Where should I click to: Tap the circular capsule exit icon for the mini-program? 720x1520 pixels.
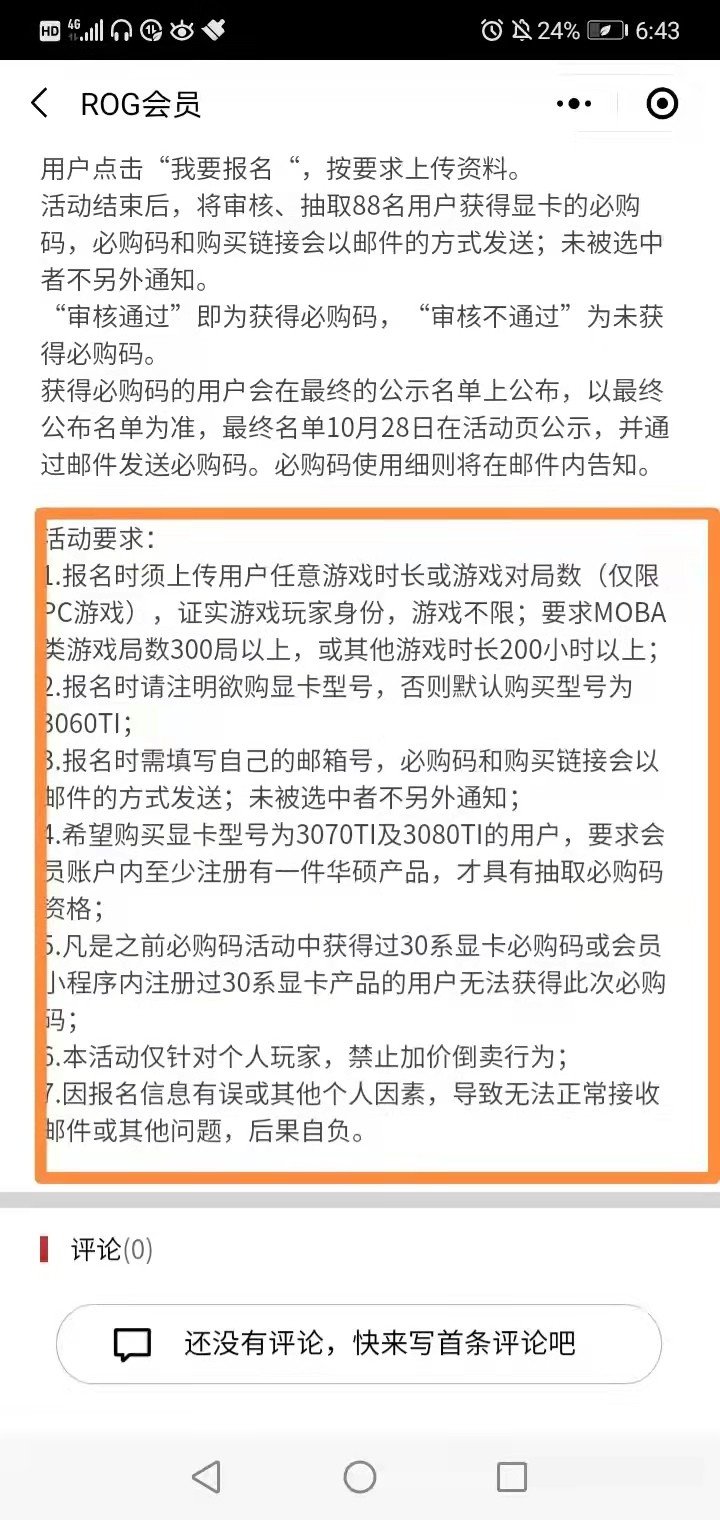pos(662,103)
